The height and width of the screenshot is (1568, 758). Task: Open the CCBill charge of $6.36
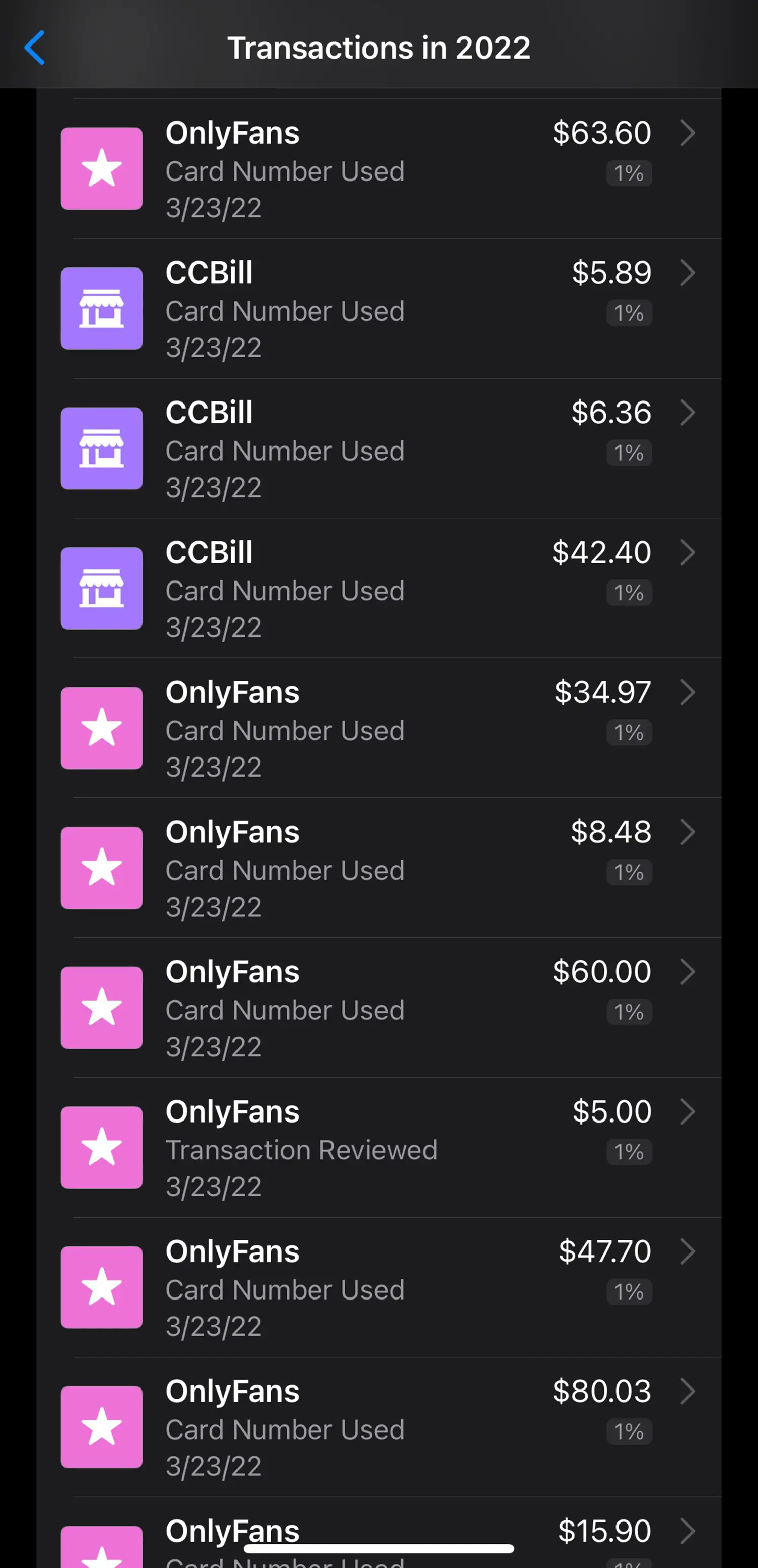click(378, 449)
